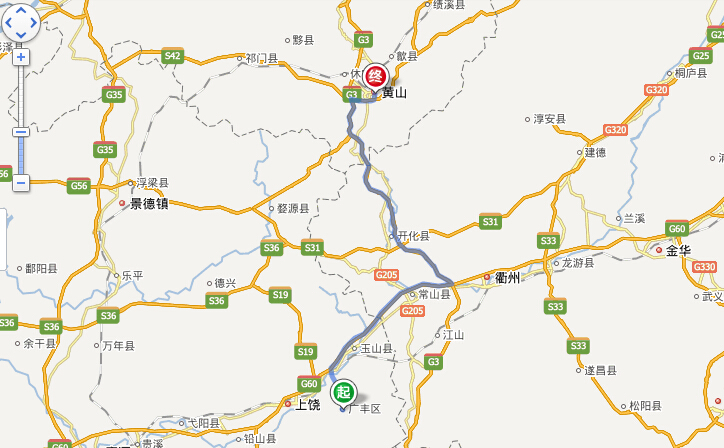Select the red destination marker at 黄山
Screen dimensions: 724x448
[x=375, y=75]
